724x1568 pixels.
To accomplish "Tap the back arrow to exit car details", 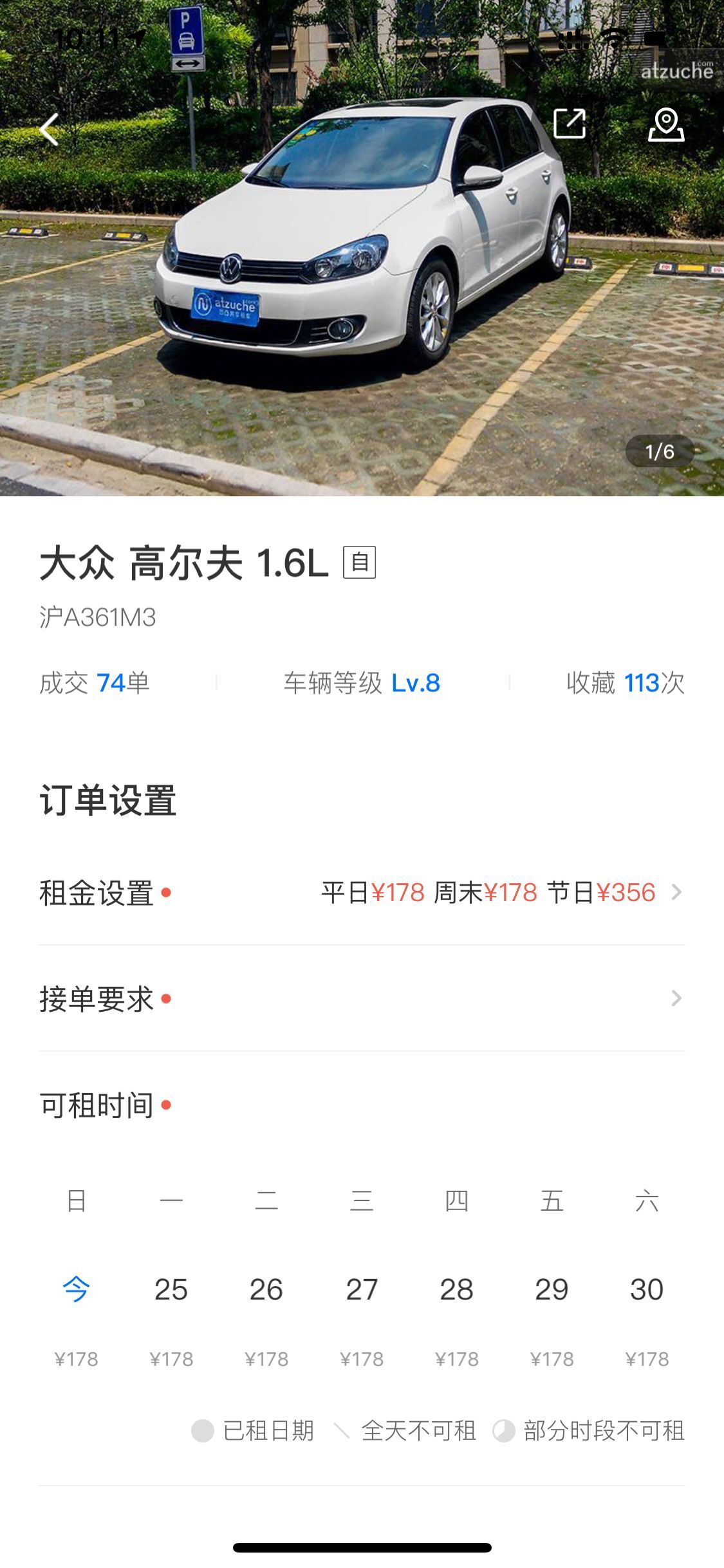I will [49, 129].
